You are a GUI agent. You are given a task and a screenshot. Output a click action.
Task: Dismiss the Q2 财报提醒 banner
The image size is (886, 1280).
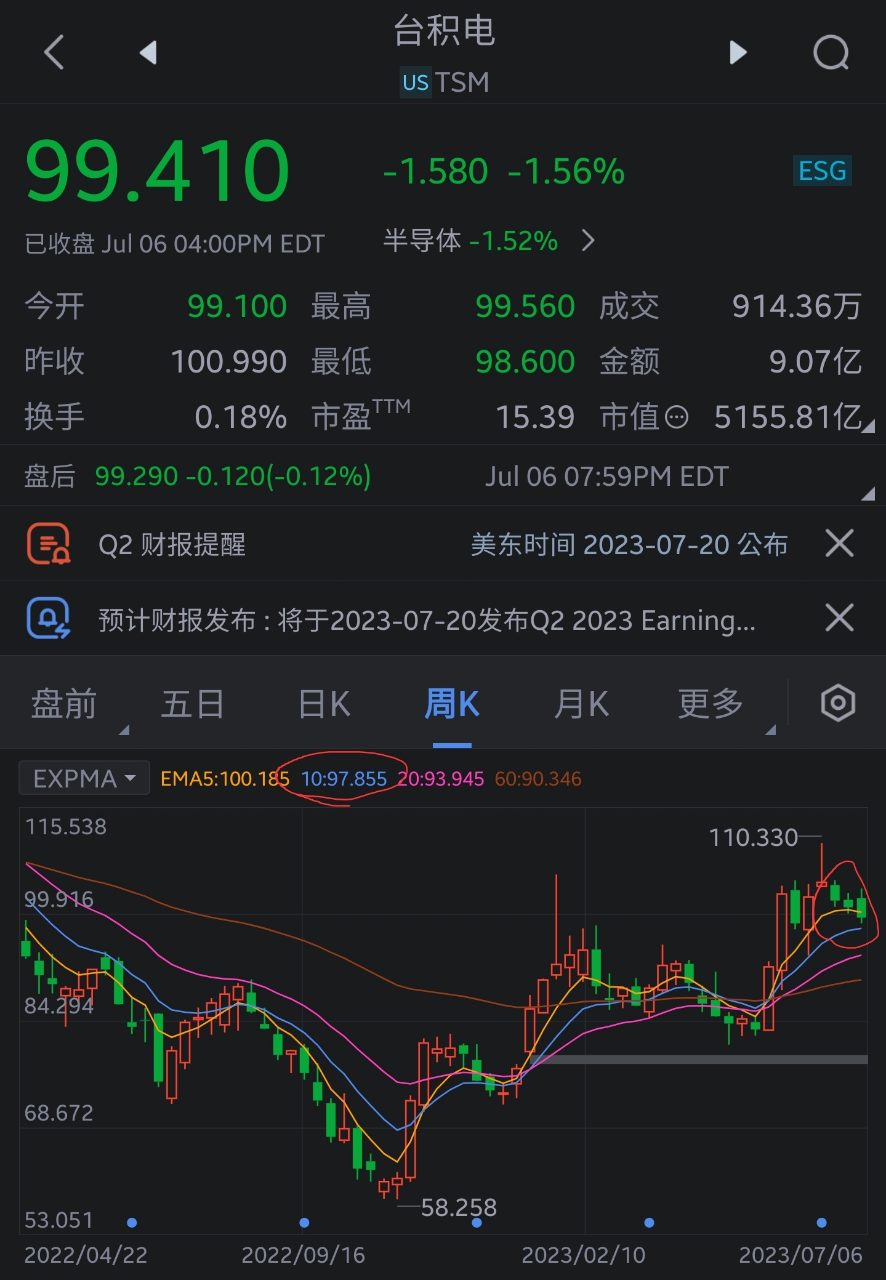point(839,543)
